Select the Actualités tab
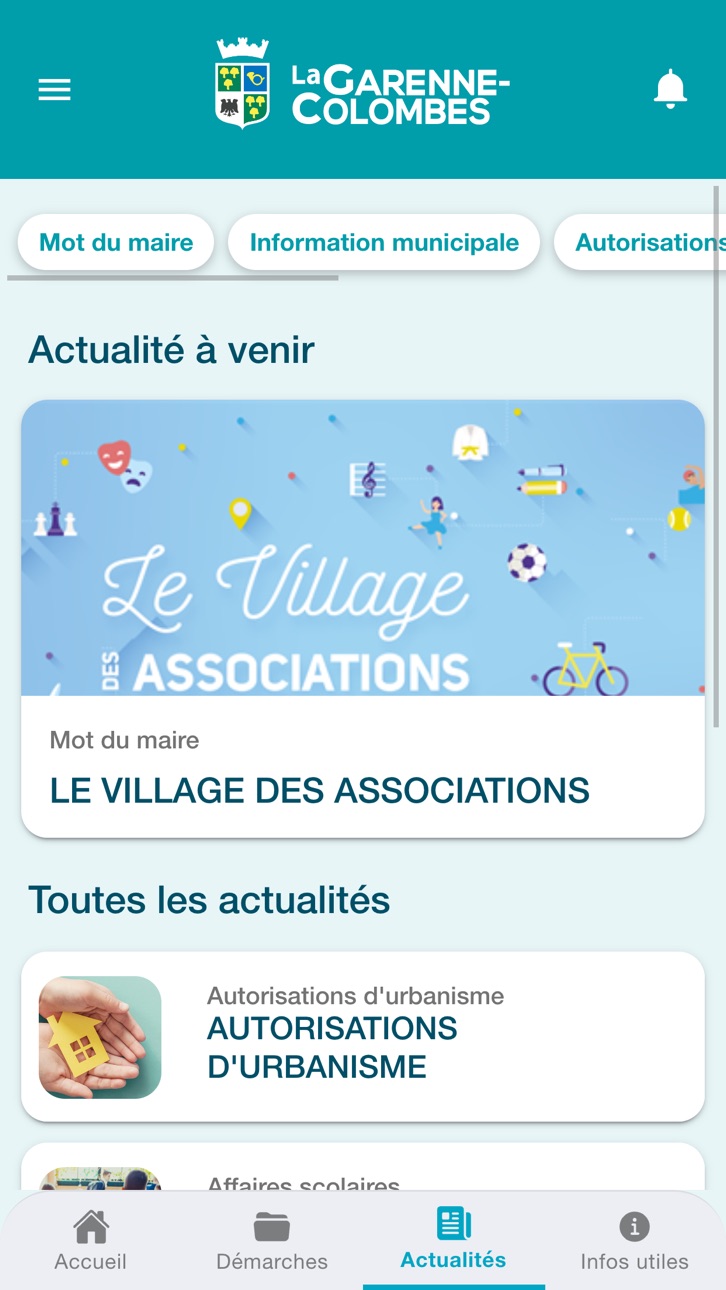 [454, 1241]
